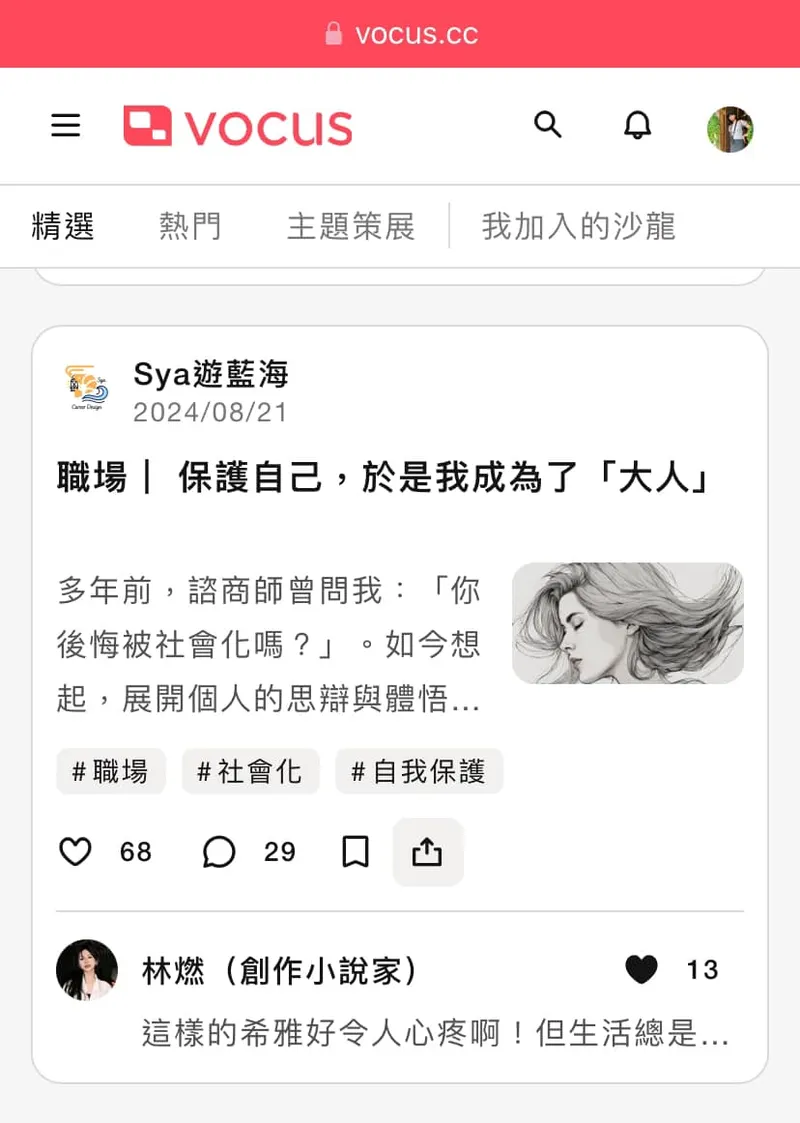The image size is (800, 1123).
Task: Share Sya遊藍海's article
Action: pos(427,852)
